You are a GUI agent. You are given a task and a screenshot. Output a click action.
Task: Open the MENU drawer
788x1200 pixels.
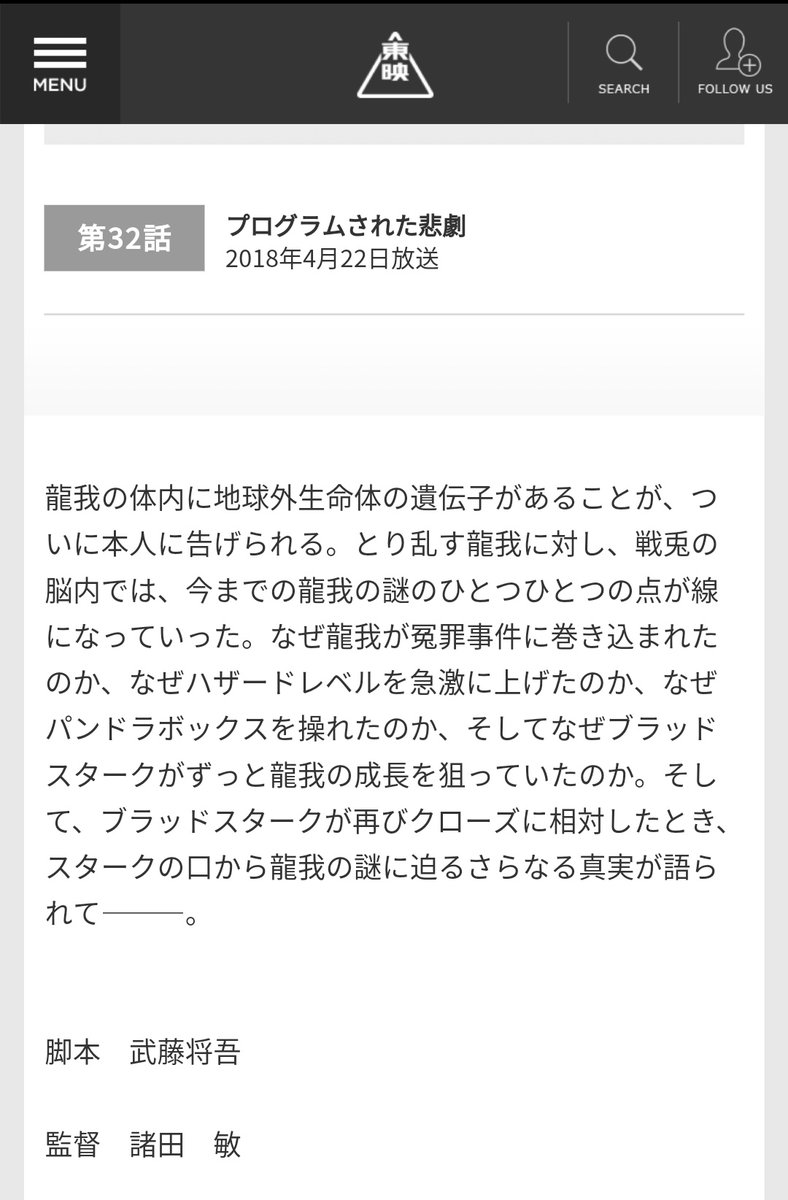coord(60,63)
